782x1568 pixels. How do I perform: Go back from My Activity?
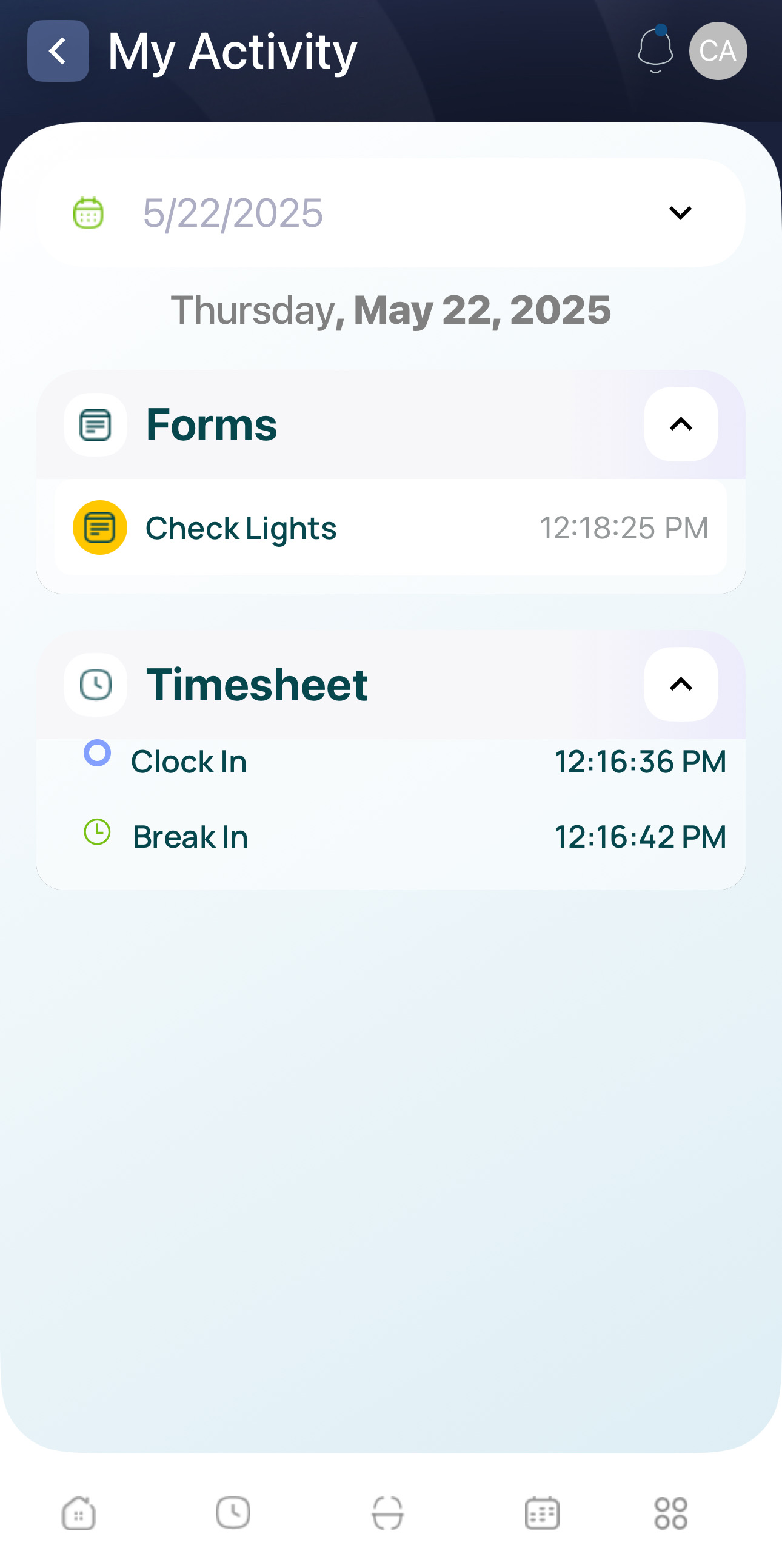(58, 51)
